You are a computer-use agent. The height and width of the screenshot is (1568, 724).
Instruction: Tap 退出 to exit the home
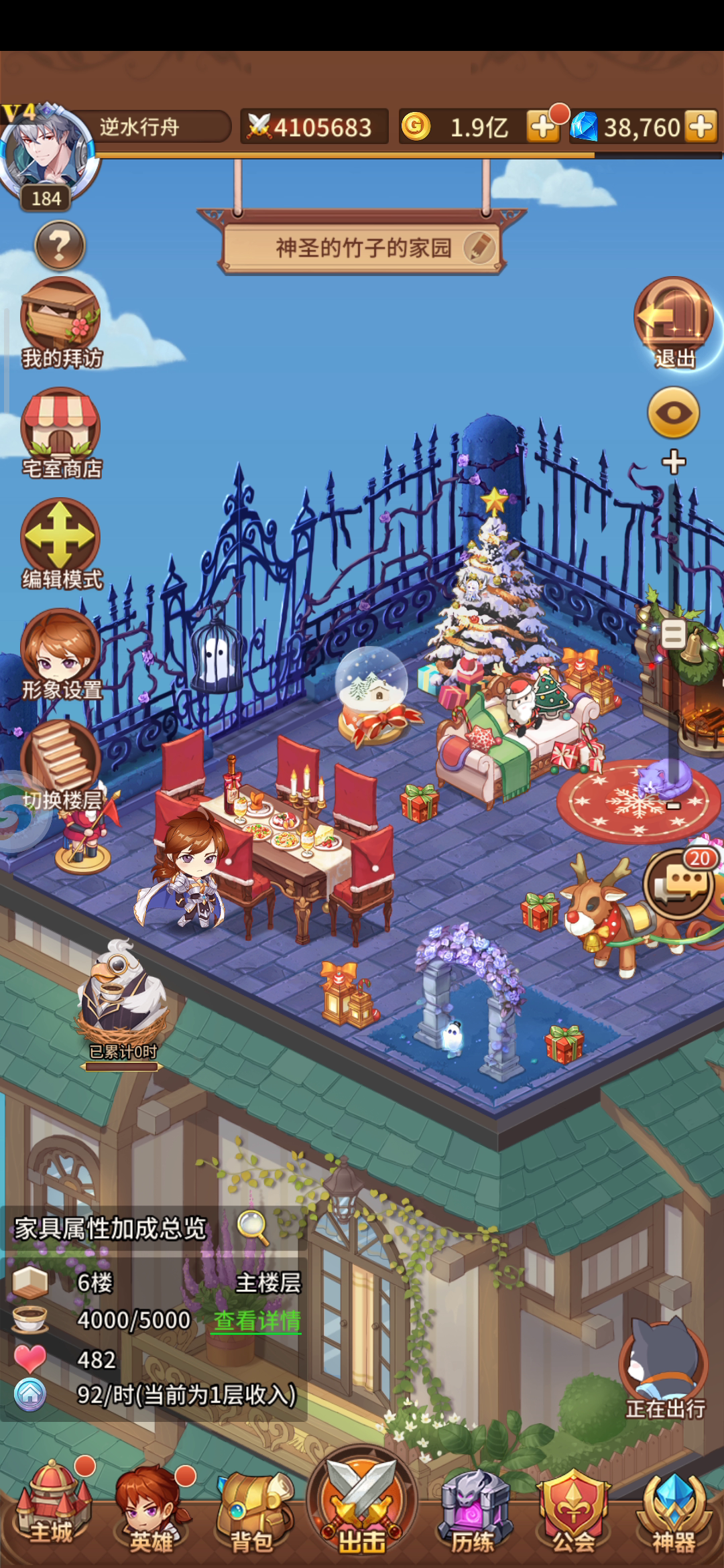(x=674, y=323)
